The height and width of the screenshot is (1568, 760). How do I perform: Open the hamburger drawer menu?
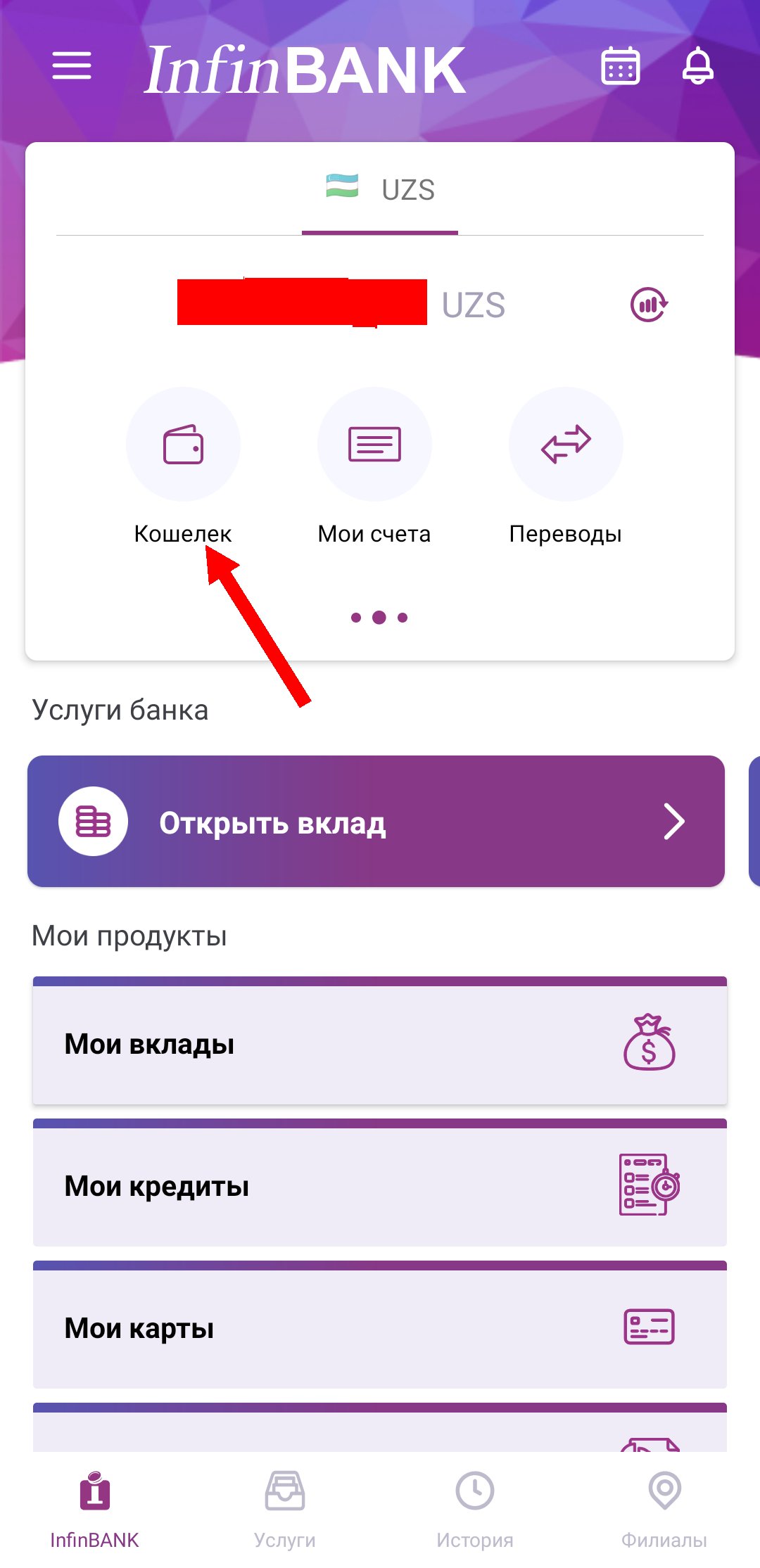pos(72,66)
